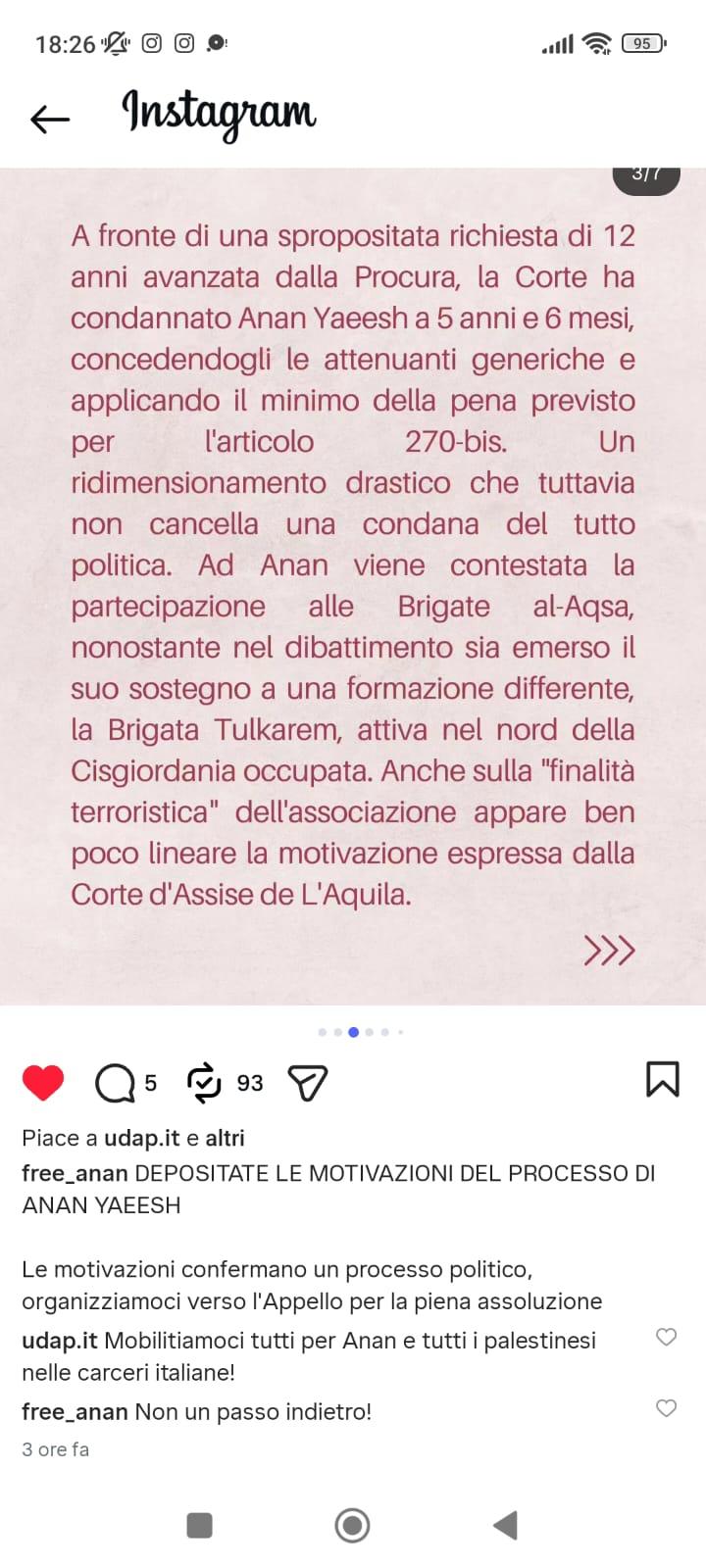Tap the system home button
Screen dimensions: 706x1568
click(x=352, y=1525)
